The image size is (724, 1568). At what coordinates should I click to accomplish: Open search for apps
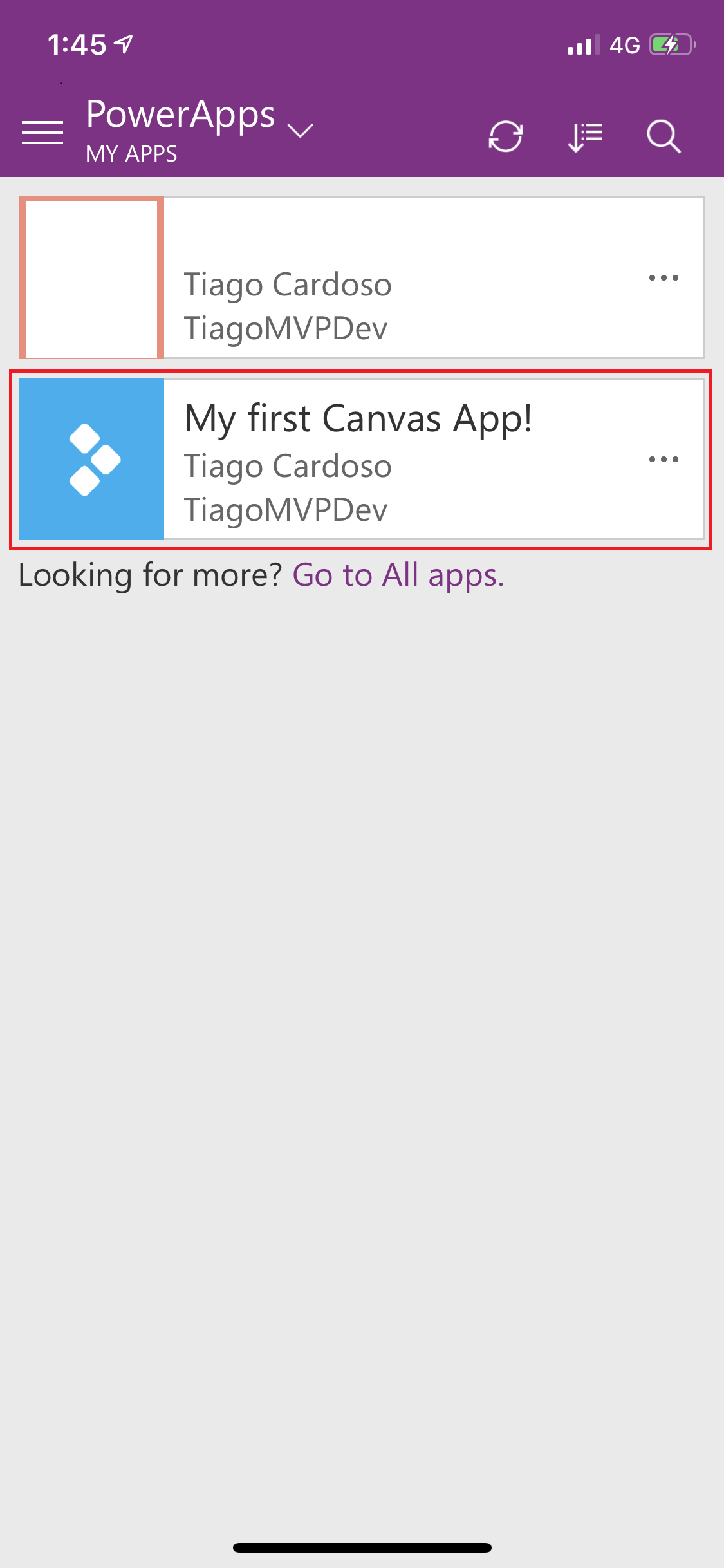point(664,136)
